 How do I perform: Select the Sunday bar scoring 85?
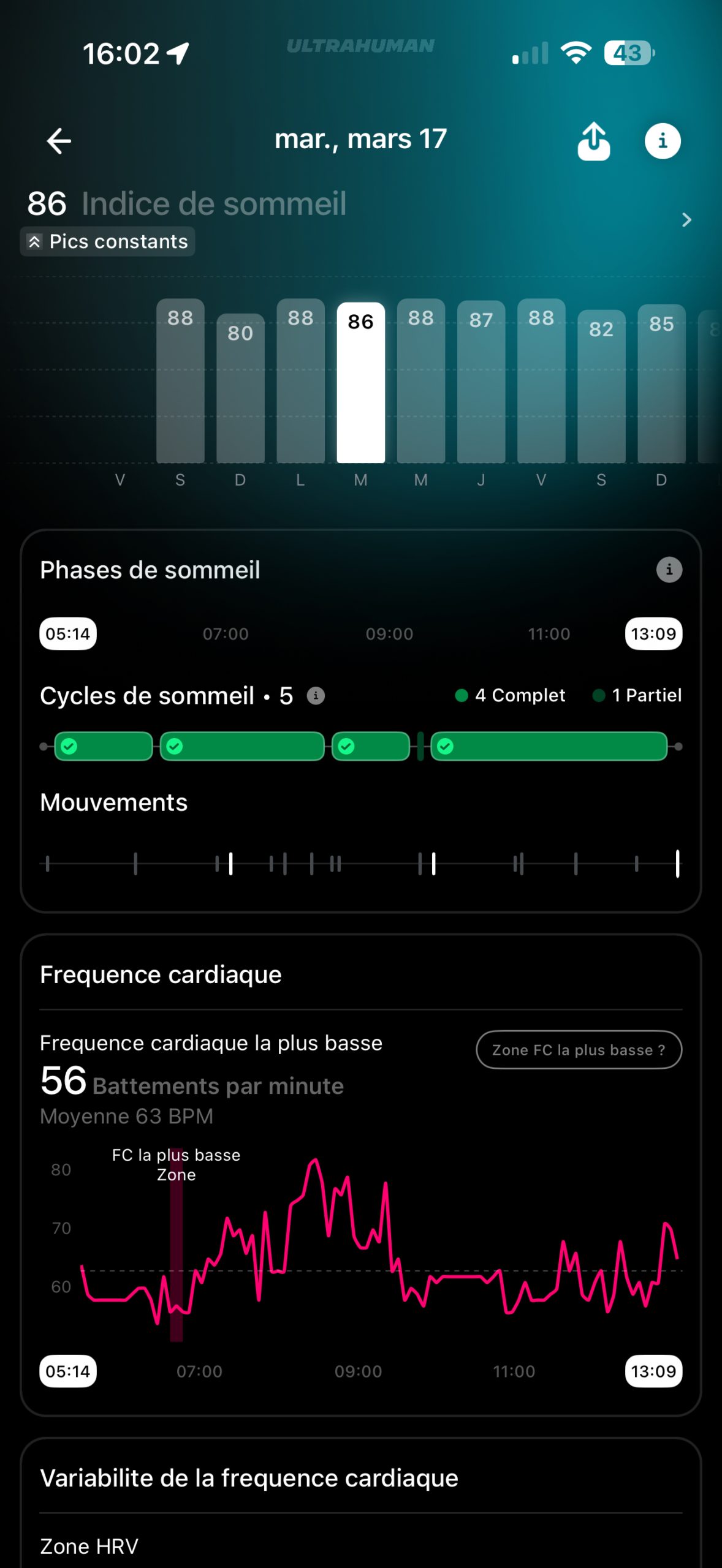click(x=661, y=383)
